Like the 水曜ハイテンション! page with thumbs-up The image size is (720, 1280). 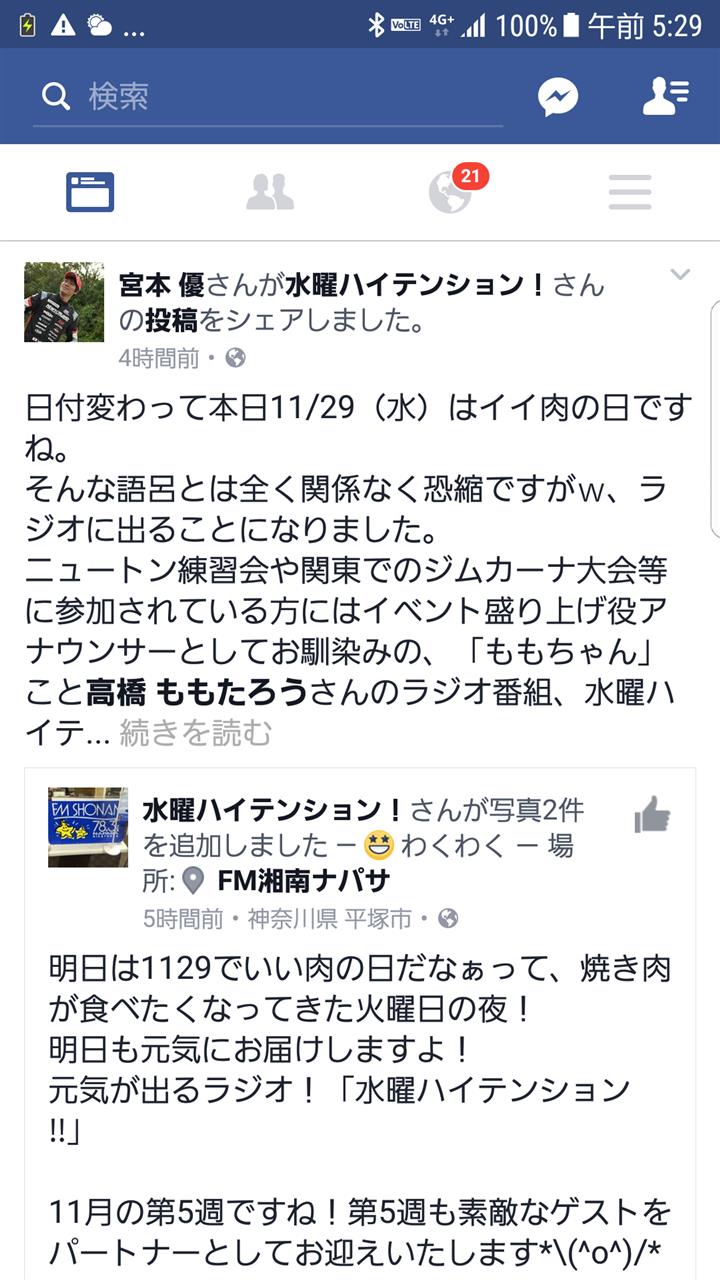(652, 815)
